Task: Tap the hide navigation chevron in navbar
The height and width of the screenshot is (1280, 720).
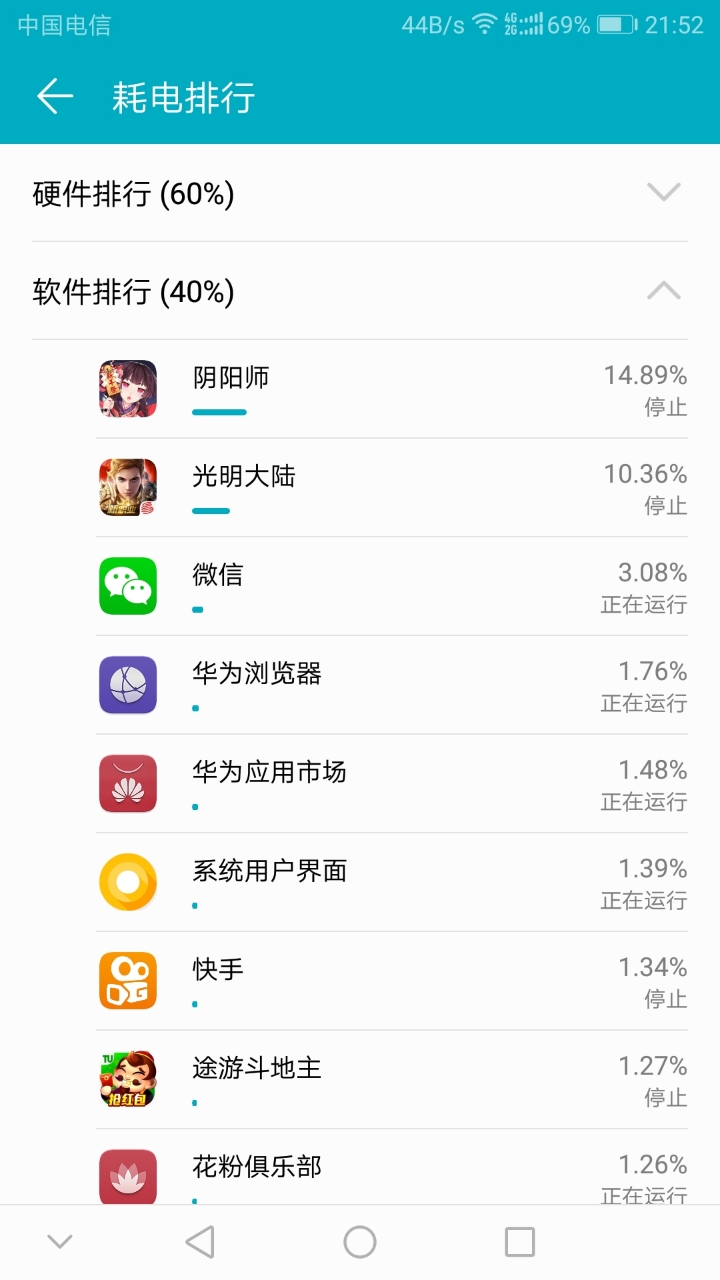Action: pos(60,1240)
